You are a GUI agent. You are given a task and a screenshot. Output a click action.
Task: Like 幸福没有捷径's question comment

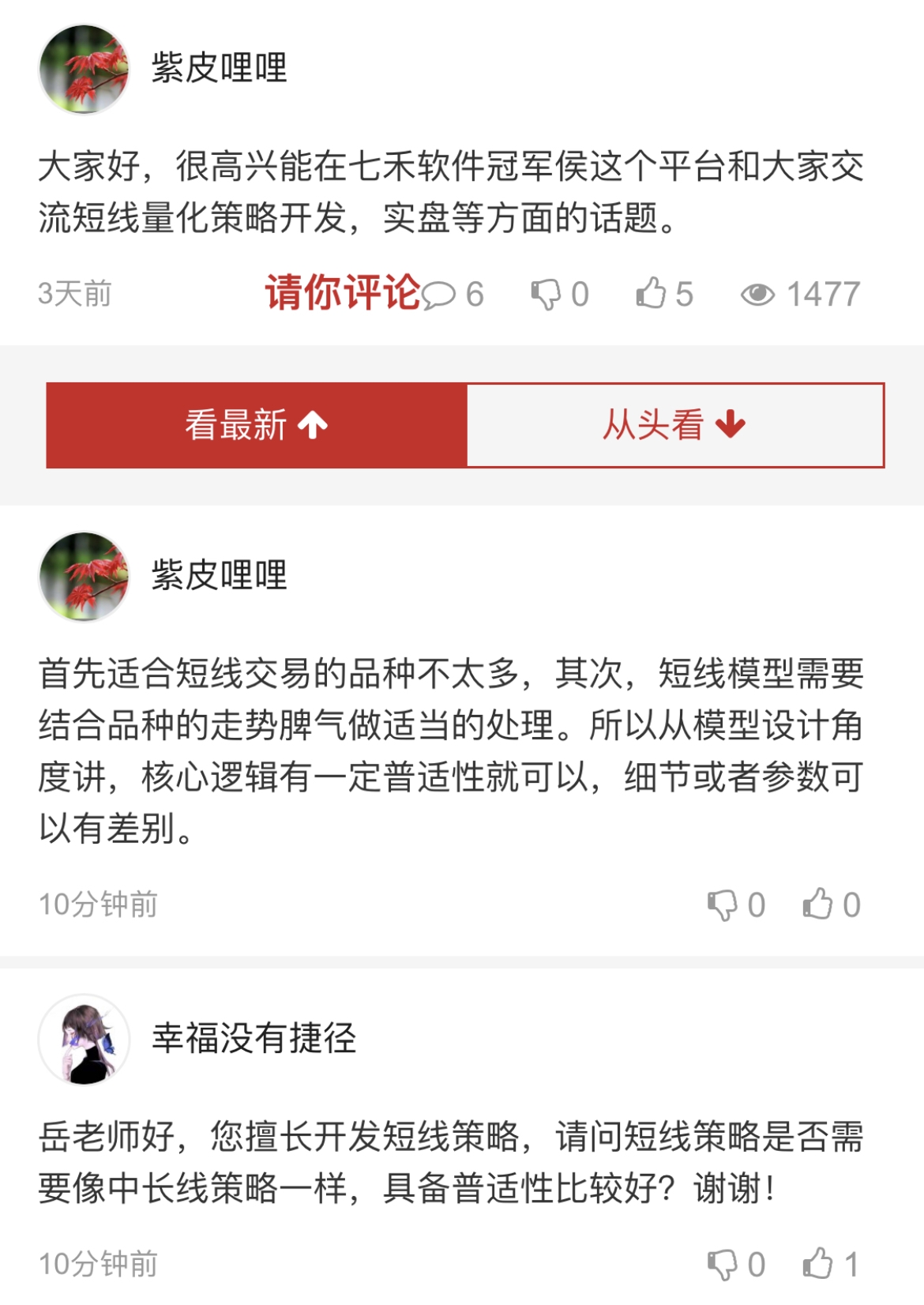coord(818,1263)
